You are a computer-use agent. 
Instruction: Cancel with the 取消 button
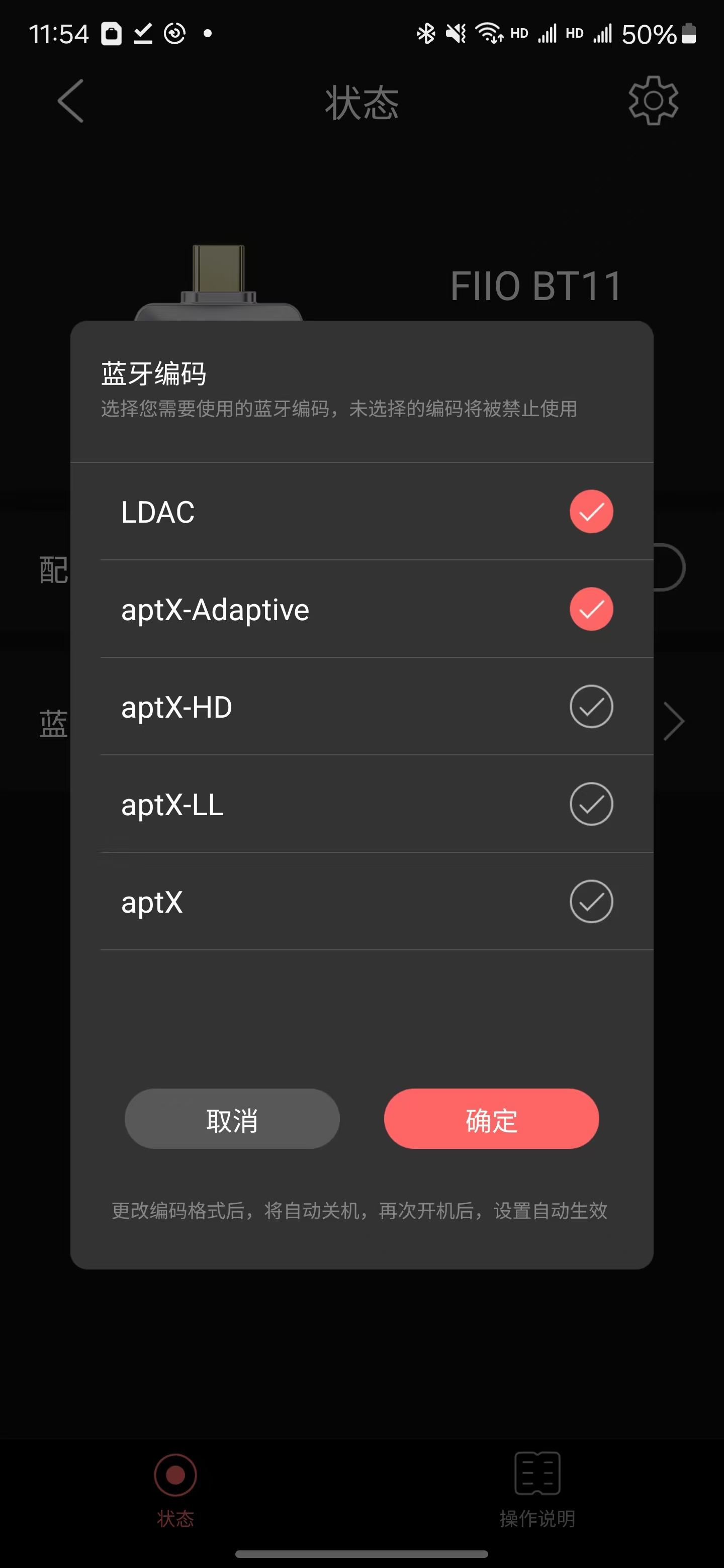click(x=232, y=1119)
